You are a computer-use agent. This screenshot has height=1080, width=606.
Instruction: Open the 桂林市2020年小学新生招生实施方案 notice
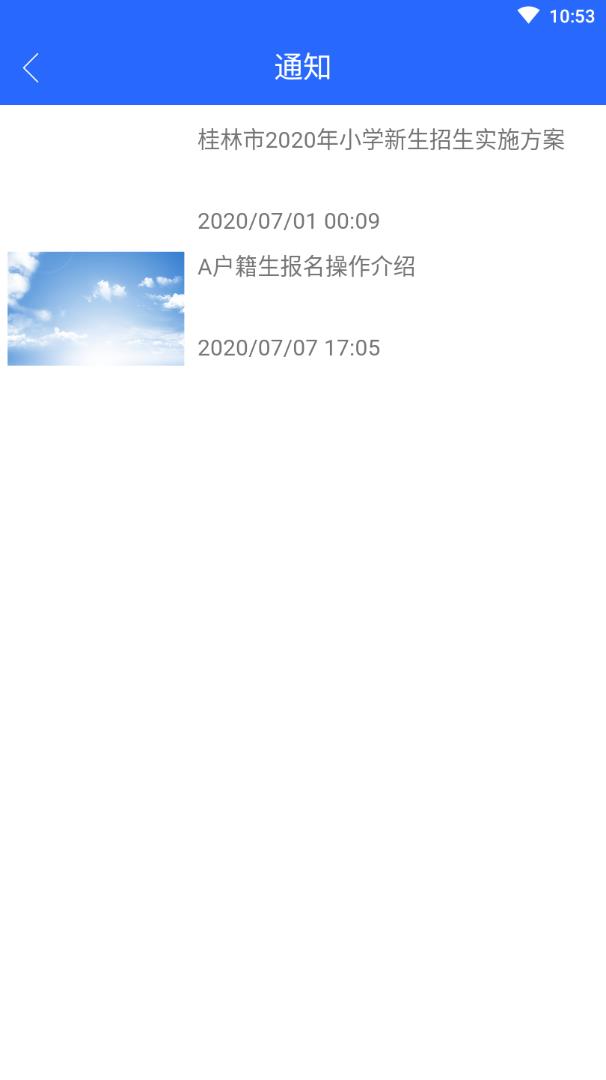[381, 141]
